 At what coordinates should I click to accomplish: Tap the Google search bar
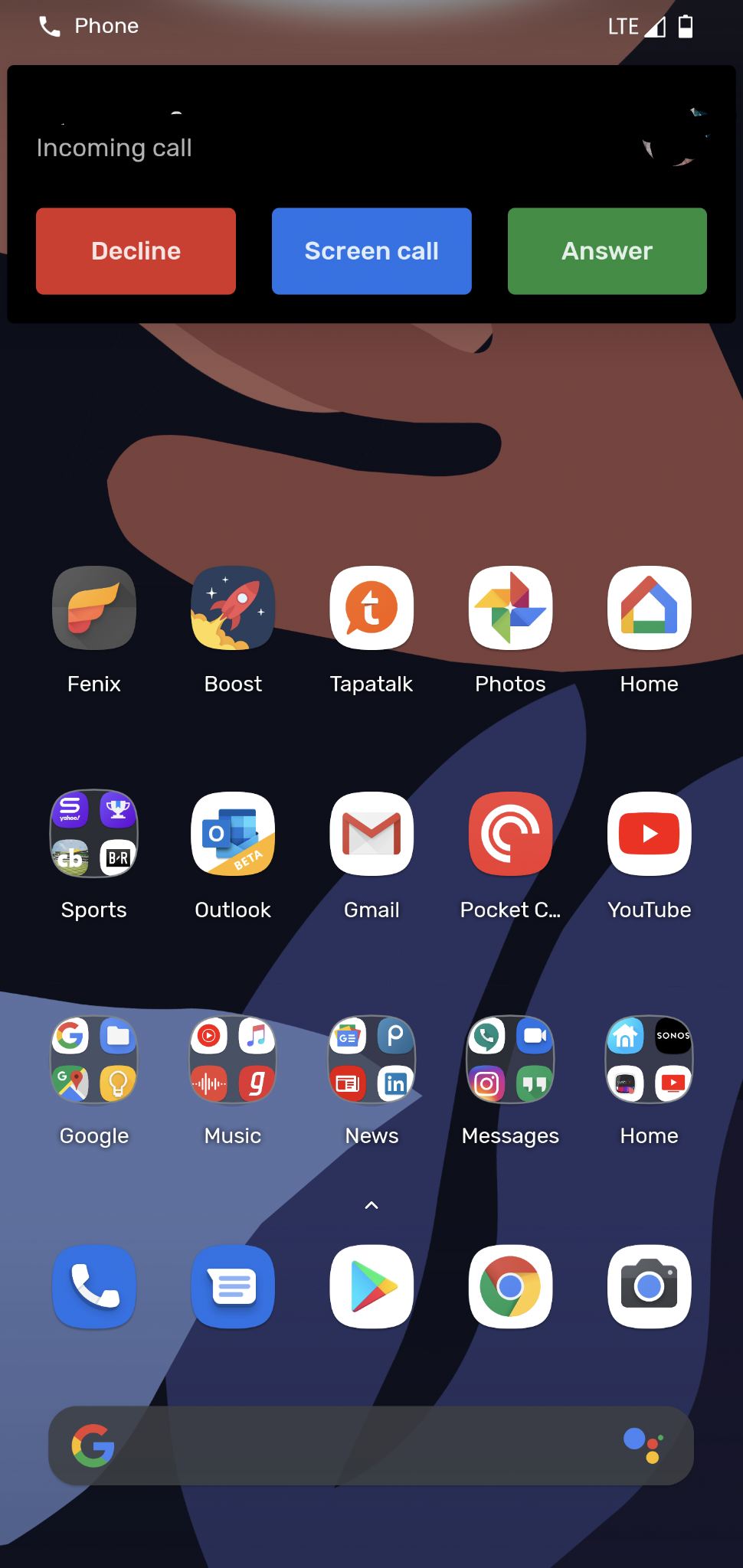click(352, 1445)
